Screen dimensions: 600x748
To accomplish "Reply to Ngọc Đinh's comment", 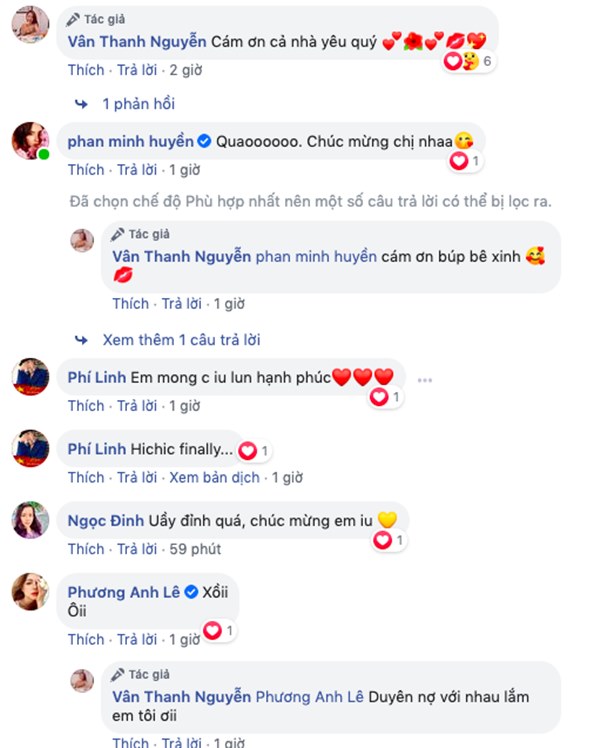I will (x=136, y=549).
